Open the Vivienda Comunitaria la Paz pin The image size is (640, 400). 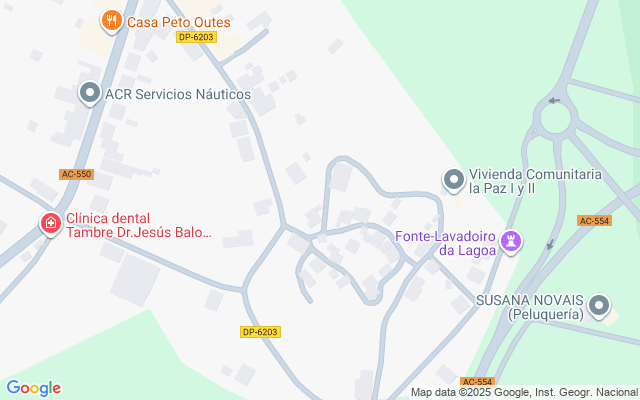(454, 180)
